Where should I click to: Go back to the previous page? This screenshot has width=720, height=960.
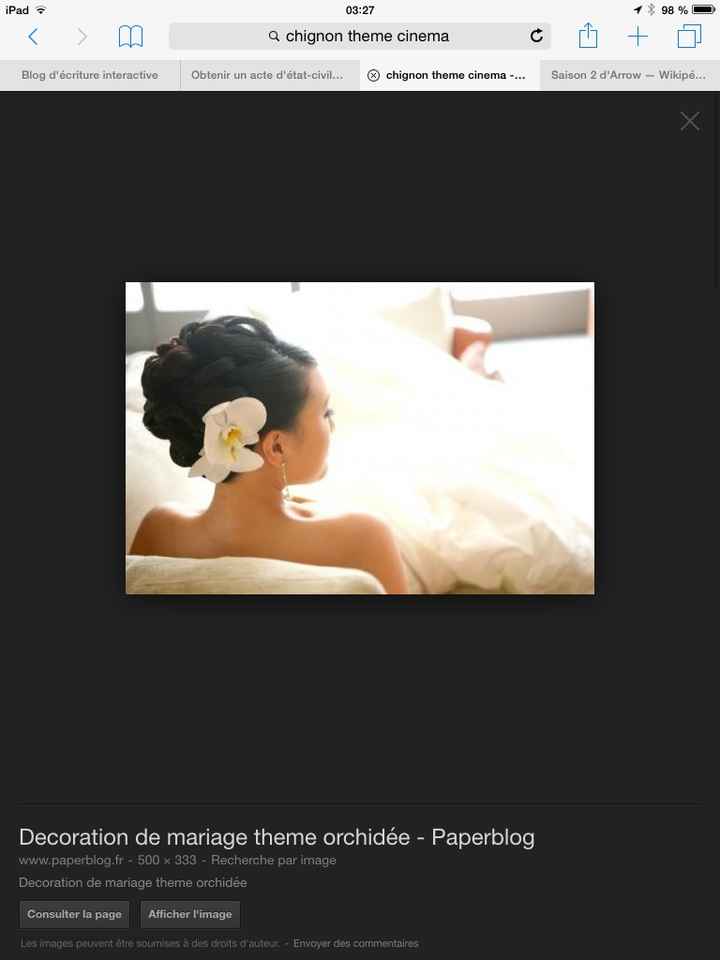coord(33,37)
